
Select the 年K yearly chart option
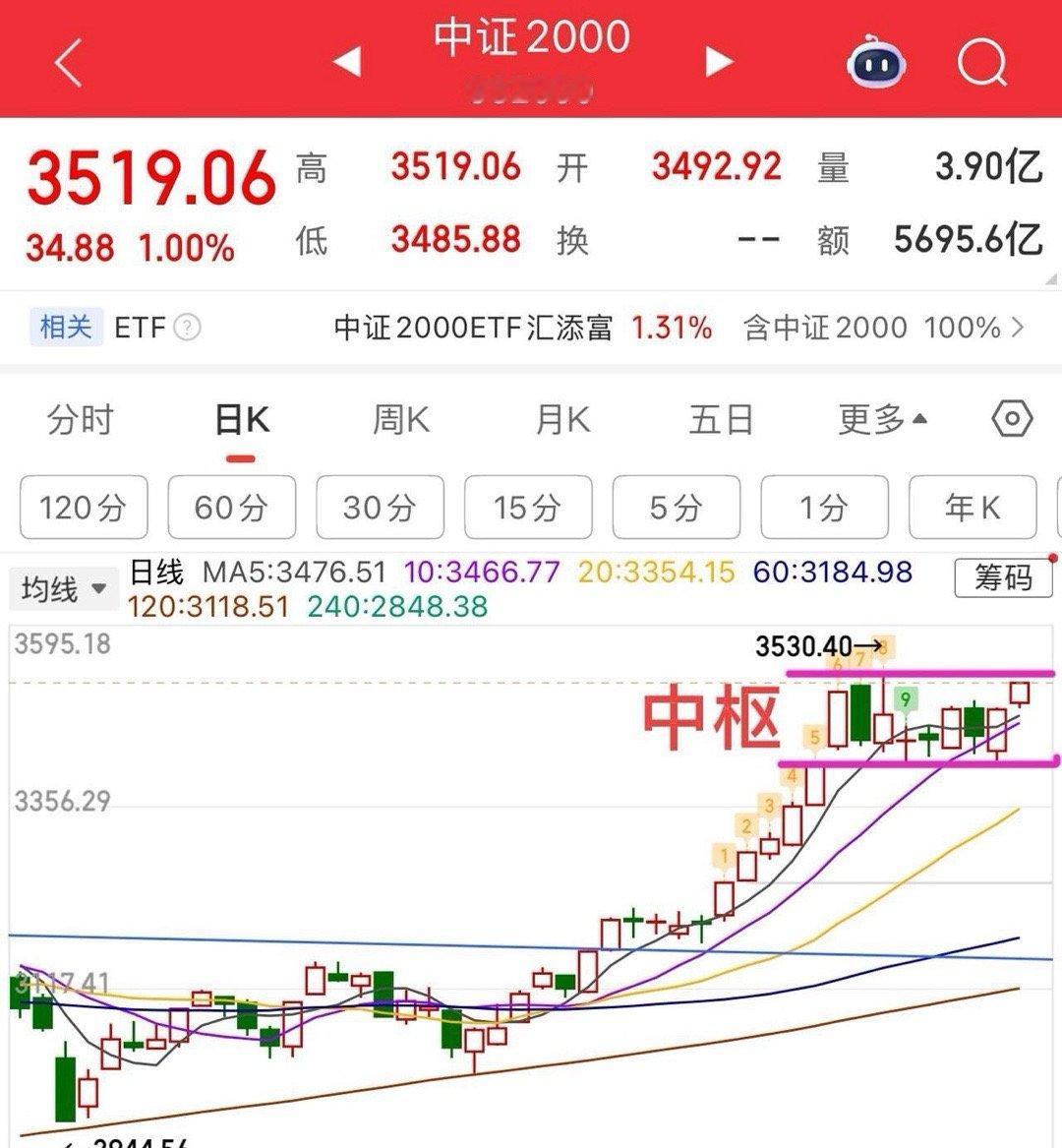coord(973,508)
